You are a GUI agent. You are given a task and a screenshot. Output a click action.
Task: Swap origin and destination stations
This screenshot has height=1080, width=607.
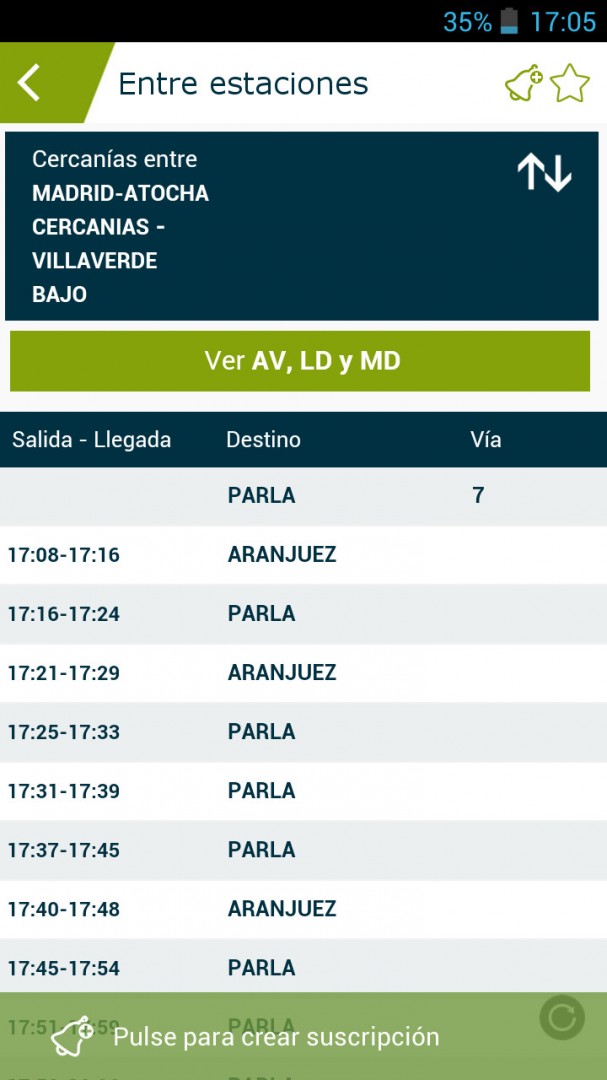(544, 172)
